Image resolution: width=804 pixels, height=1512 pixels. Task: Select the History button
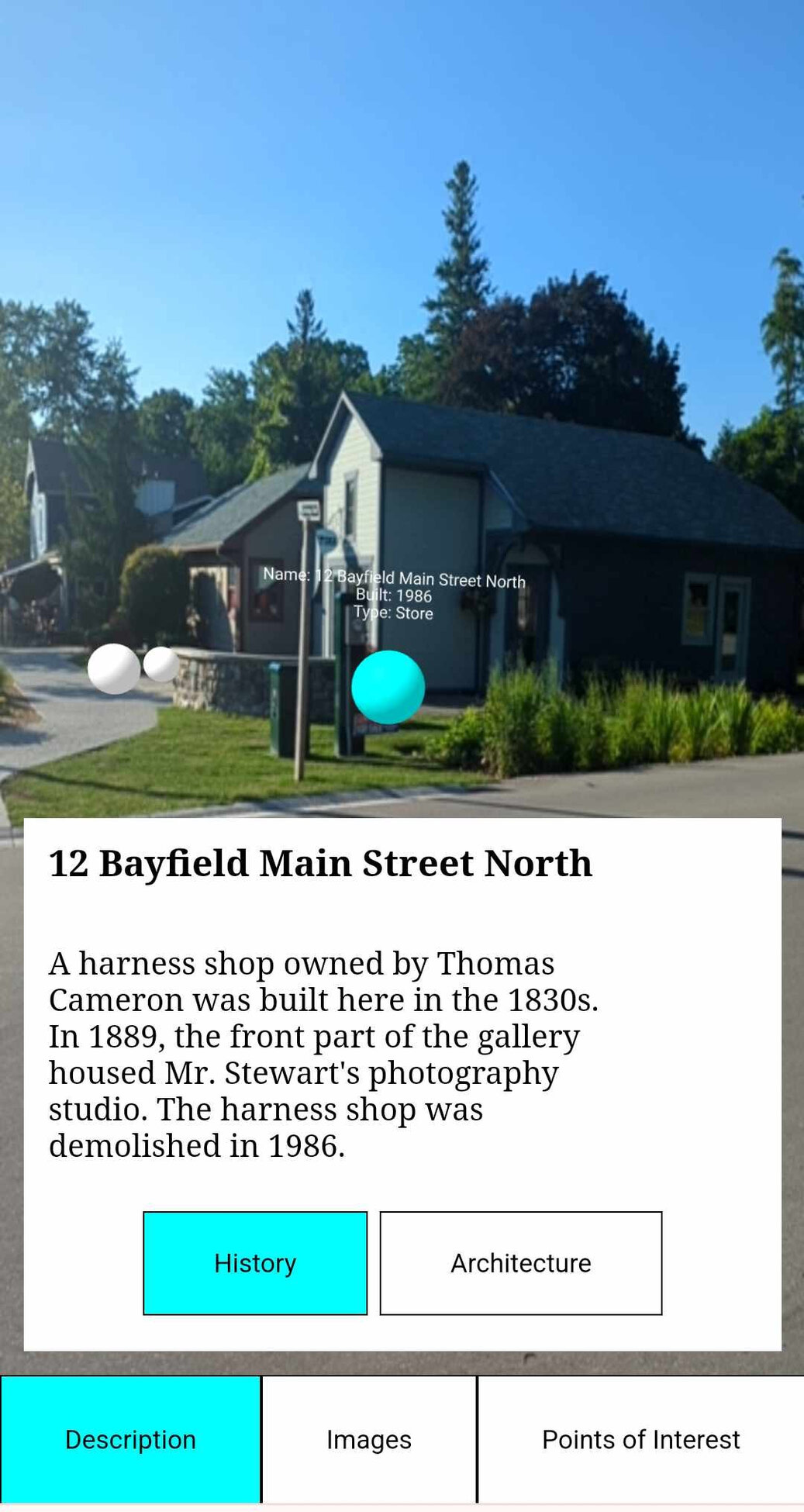coord(255,1263)
